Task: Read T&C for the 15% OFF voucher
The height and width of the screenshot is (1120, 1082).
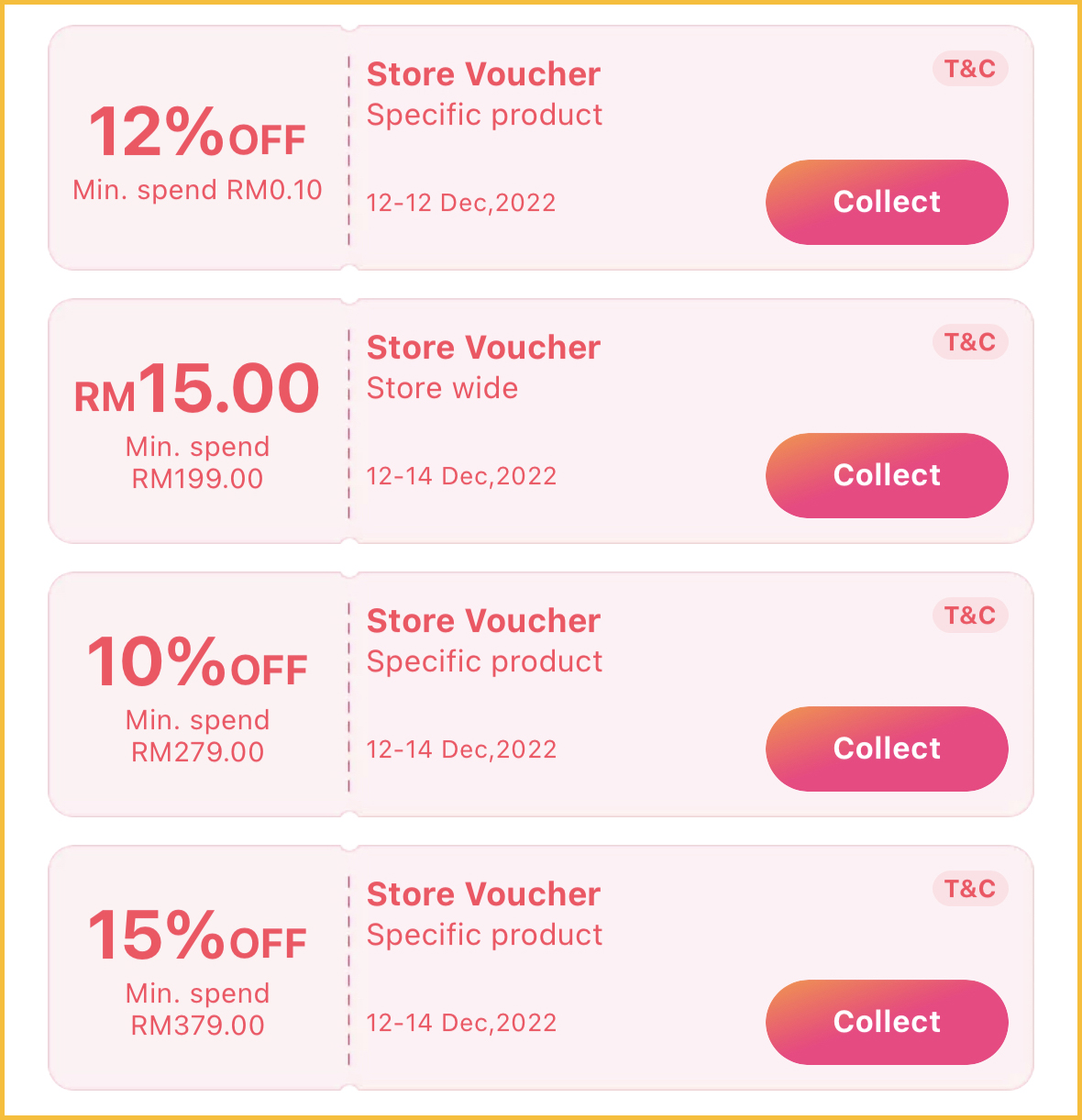Action: (970, 889)
